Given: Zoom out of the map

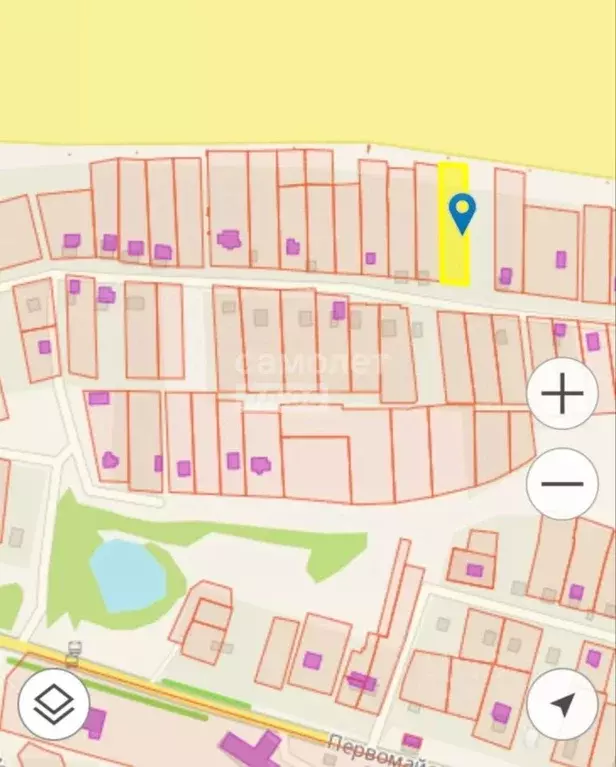Looking at the screenshot, I should click(x=562, y=484).
